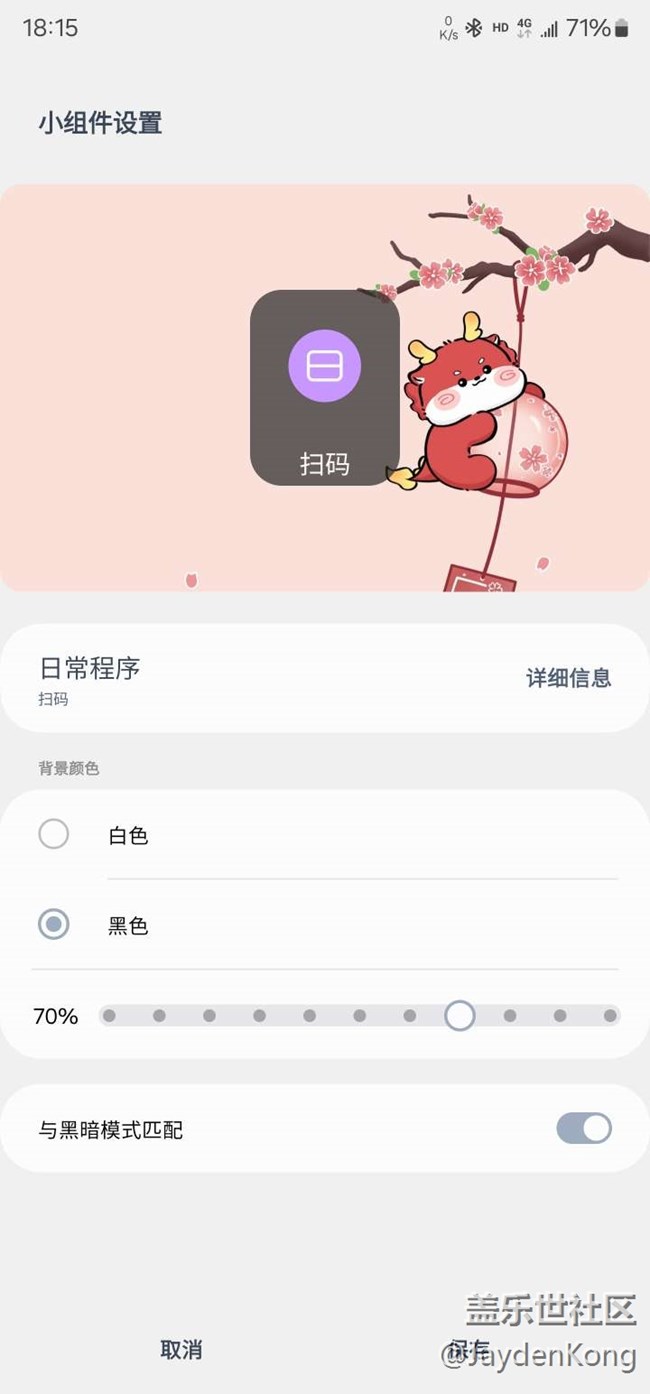Viewport: 650px width, 1394px height.
Task: Tap 保存 to save the widget settings
Action: coord(469,1349)
